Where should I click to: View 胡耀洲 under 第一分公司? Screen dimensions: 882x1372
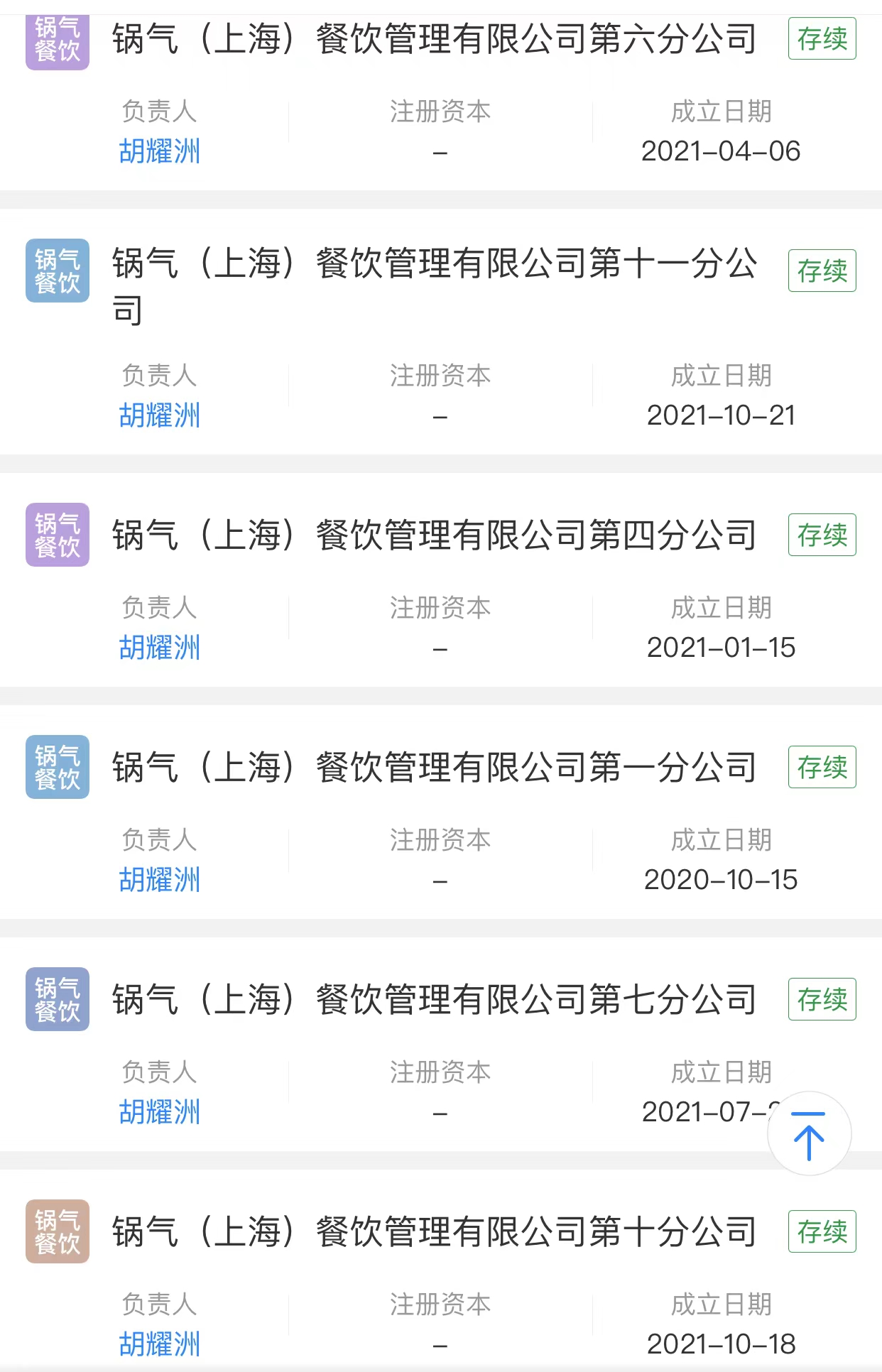160,880
